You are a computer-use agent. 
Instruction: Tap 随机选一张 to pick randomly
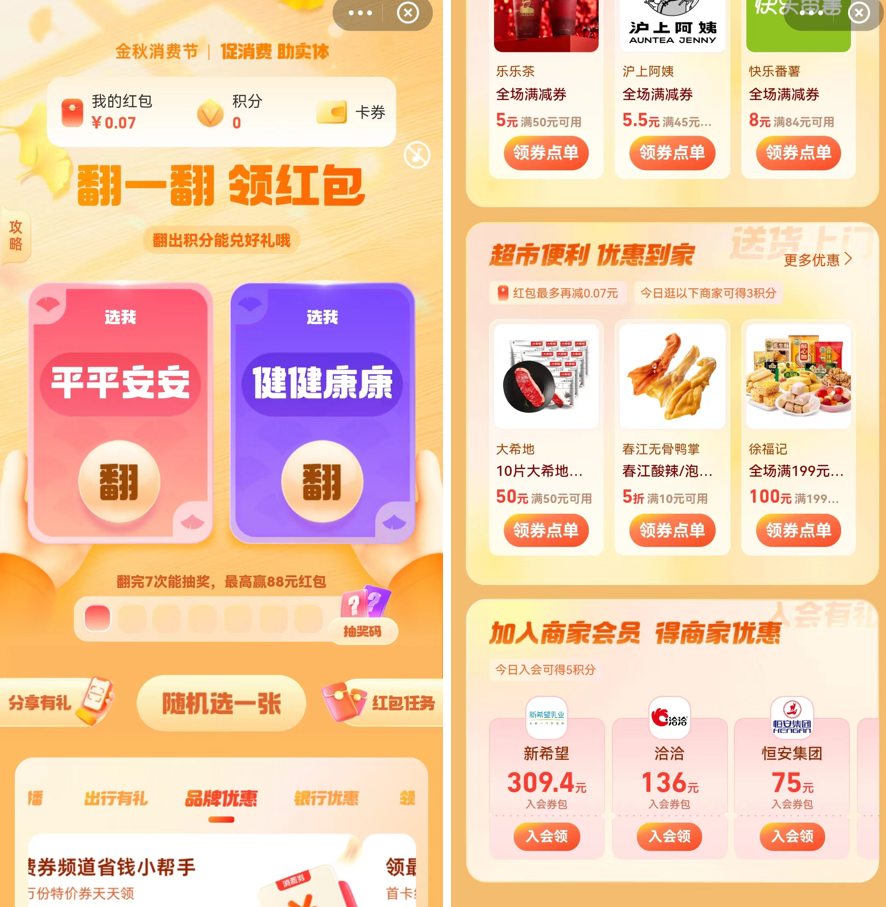[221, 703]
